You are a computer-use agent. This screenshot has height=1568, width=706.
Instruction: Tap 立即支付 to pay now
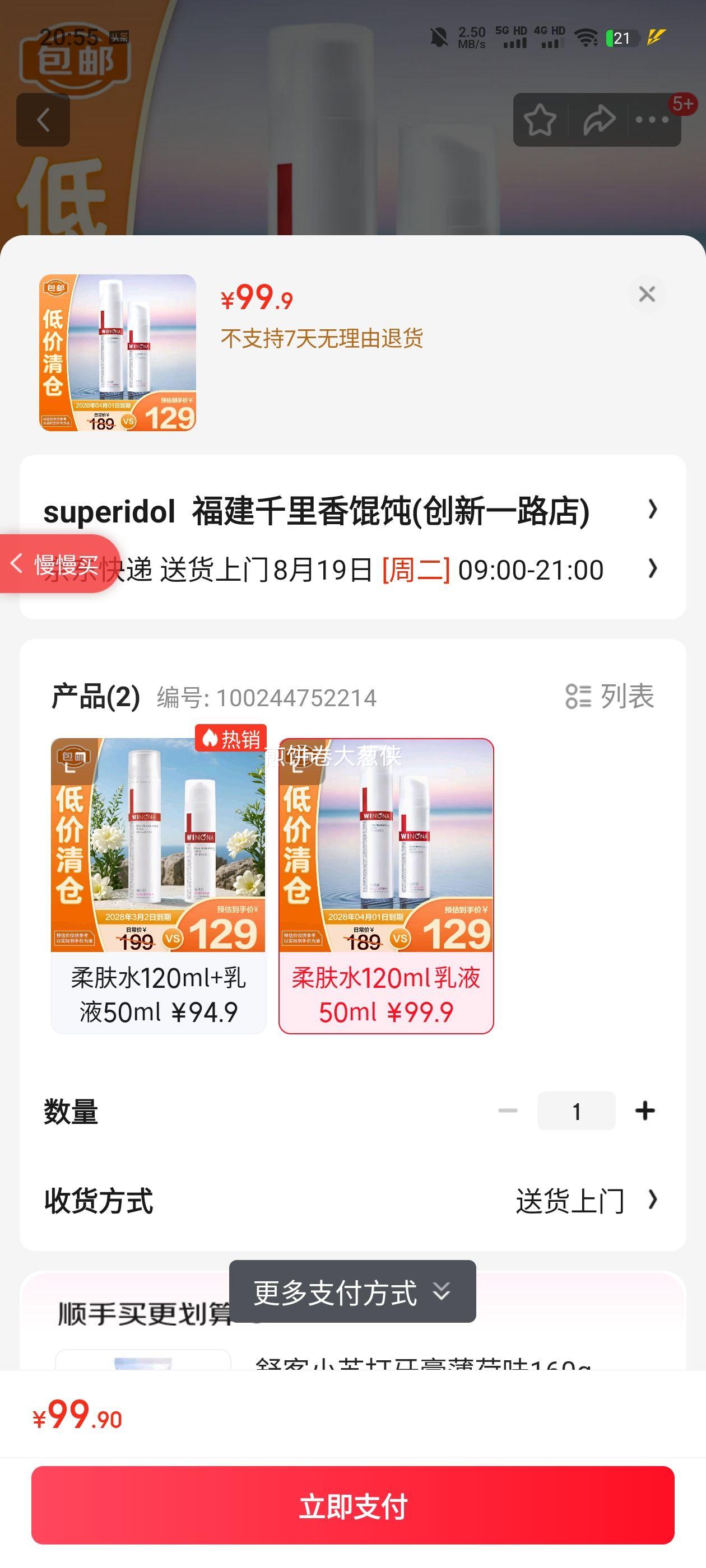coord(352,1505)
